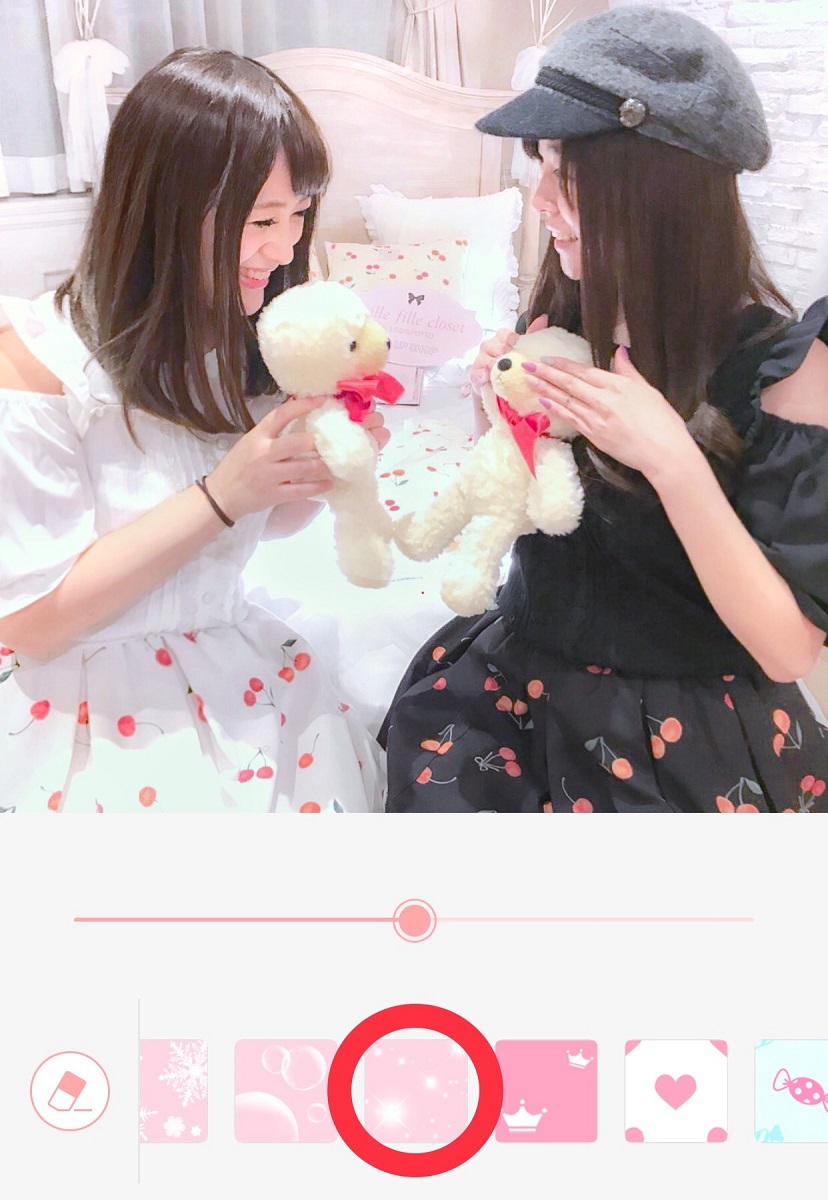828x1200 pixels.
Task: Select the snowflake pattern overlay
Action: [x=174, y=1090]
